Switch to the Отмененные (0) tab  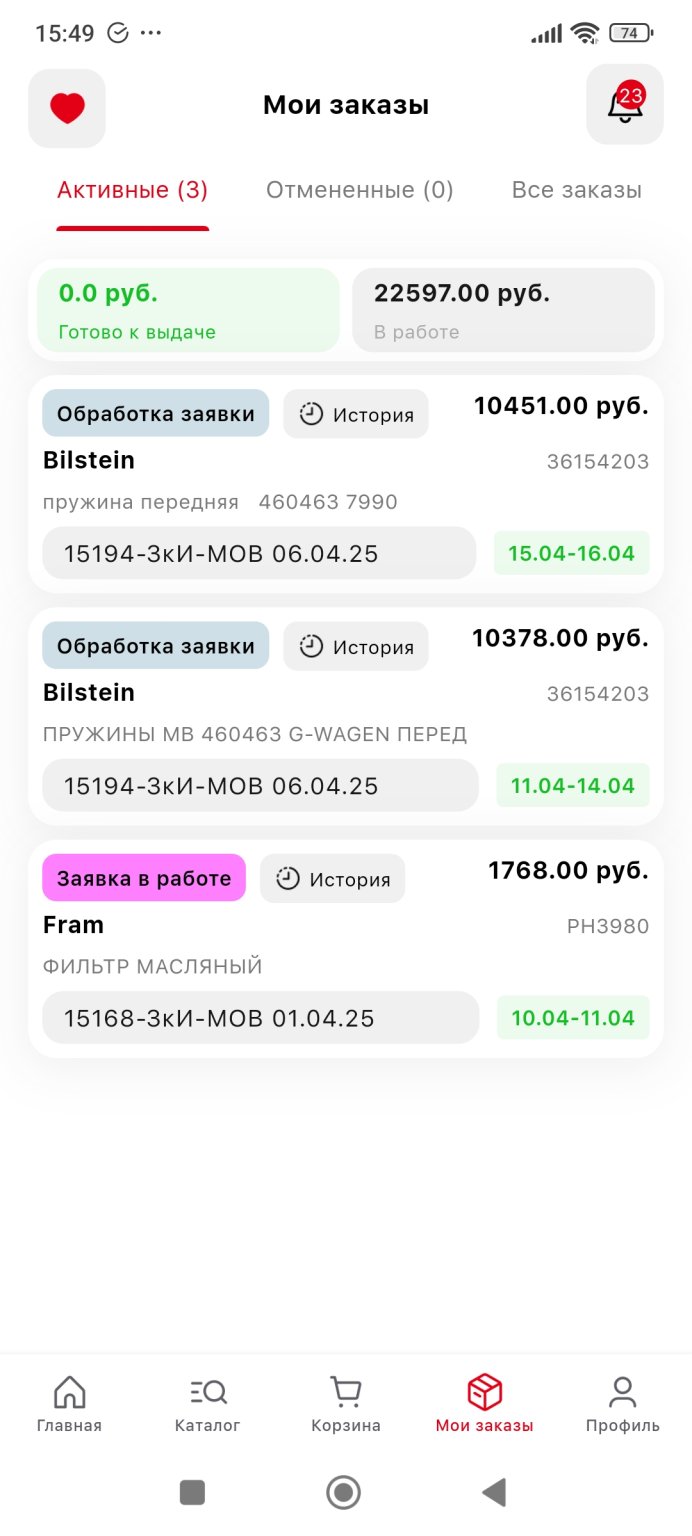pos(360,190)
